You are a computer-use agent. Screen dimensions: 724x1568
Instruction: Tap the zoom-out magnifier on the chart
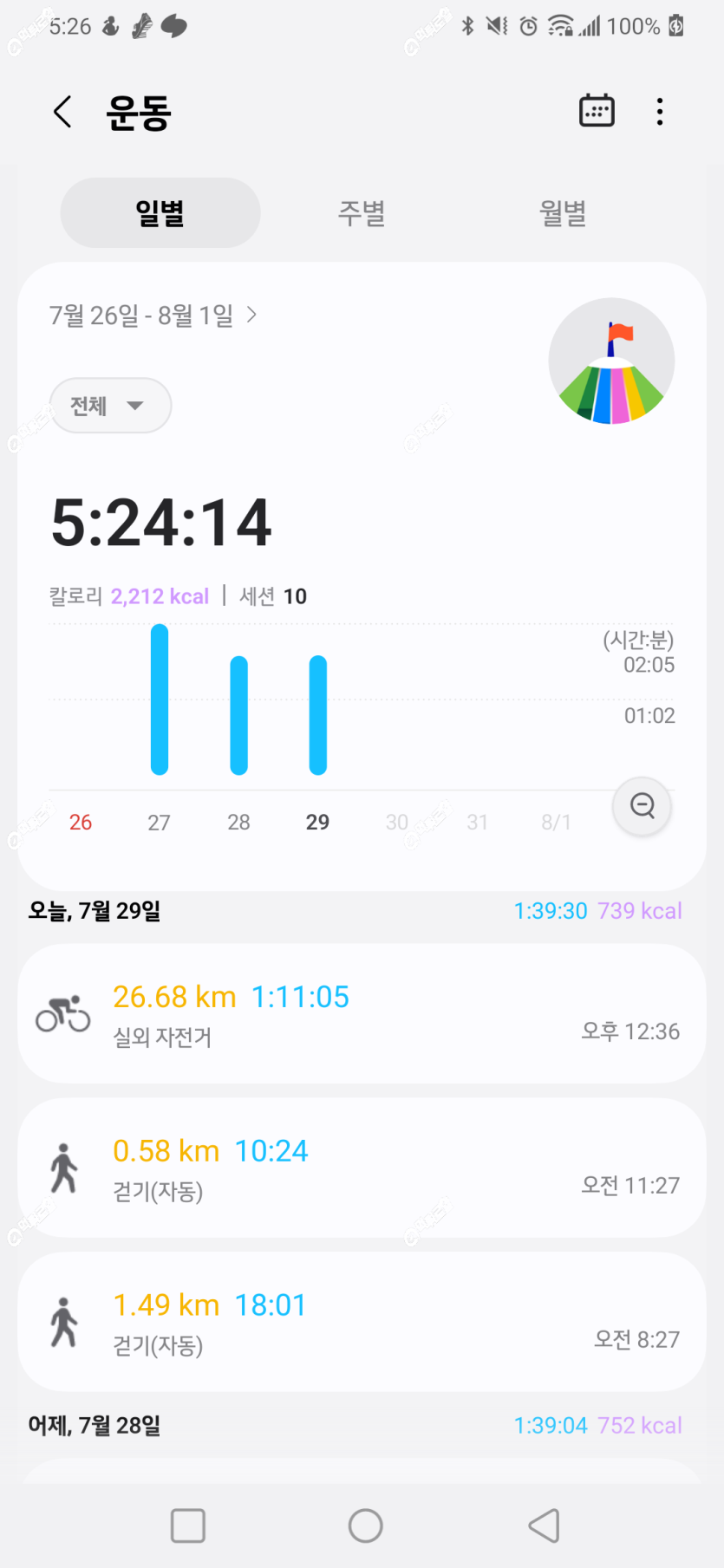(642, 806)
